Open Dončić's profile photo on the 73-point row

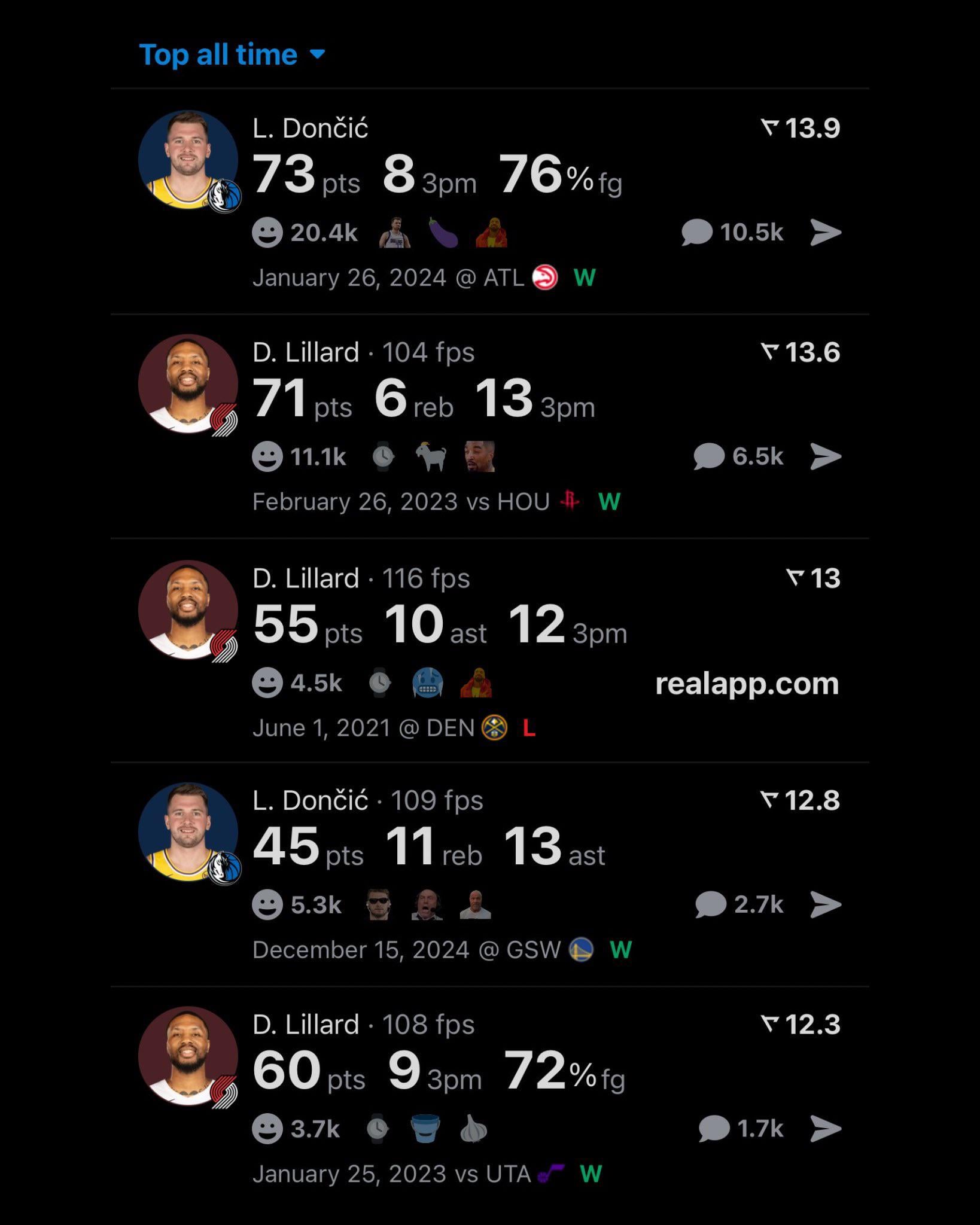point(188,160)
